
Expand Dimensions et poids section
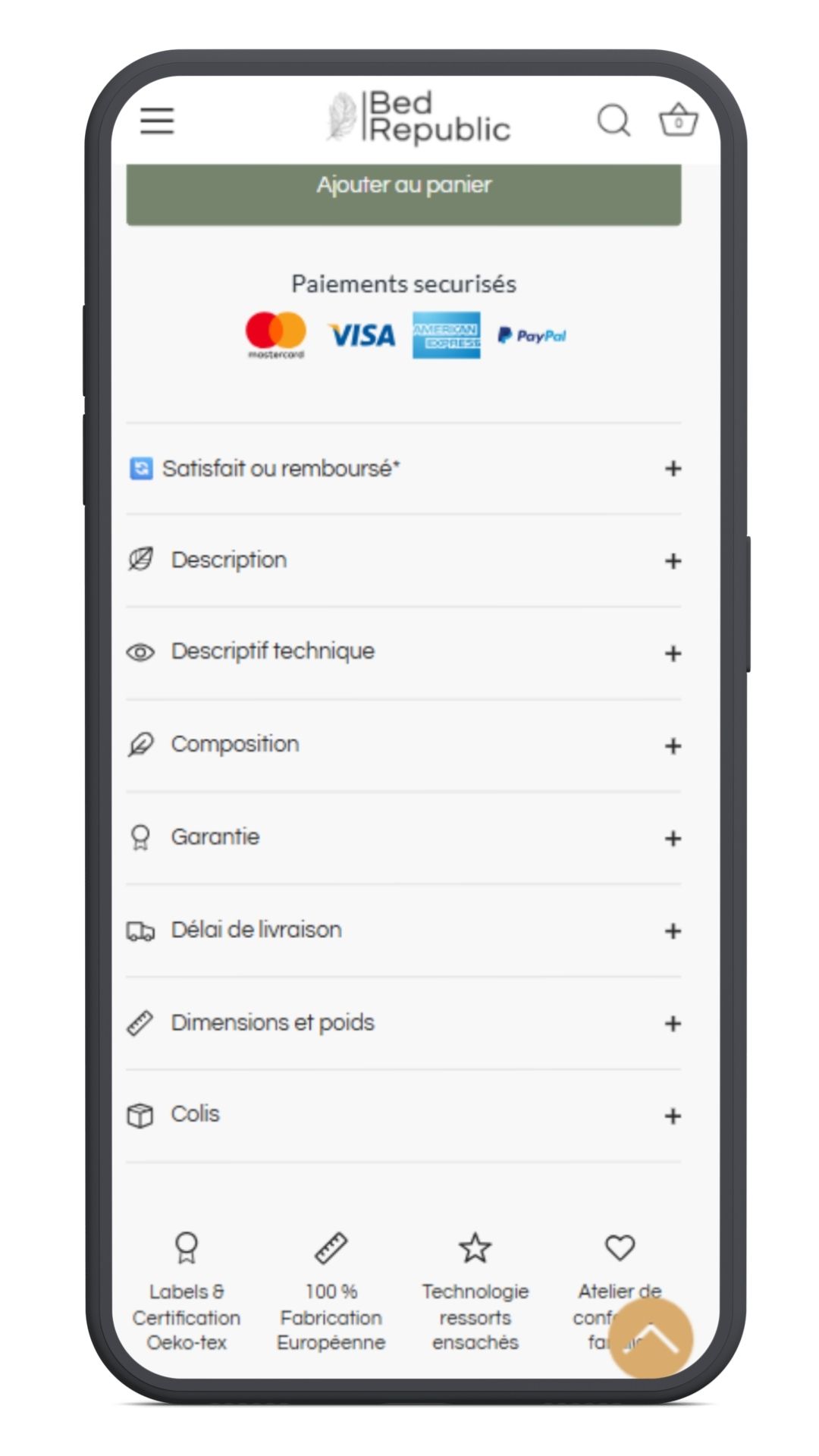(403, 1023)
